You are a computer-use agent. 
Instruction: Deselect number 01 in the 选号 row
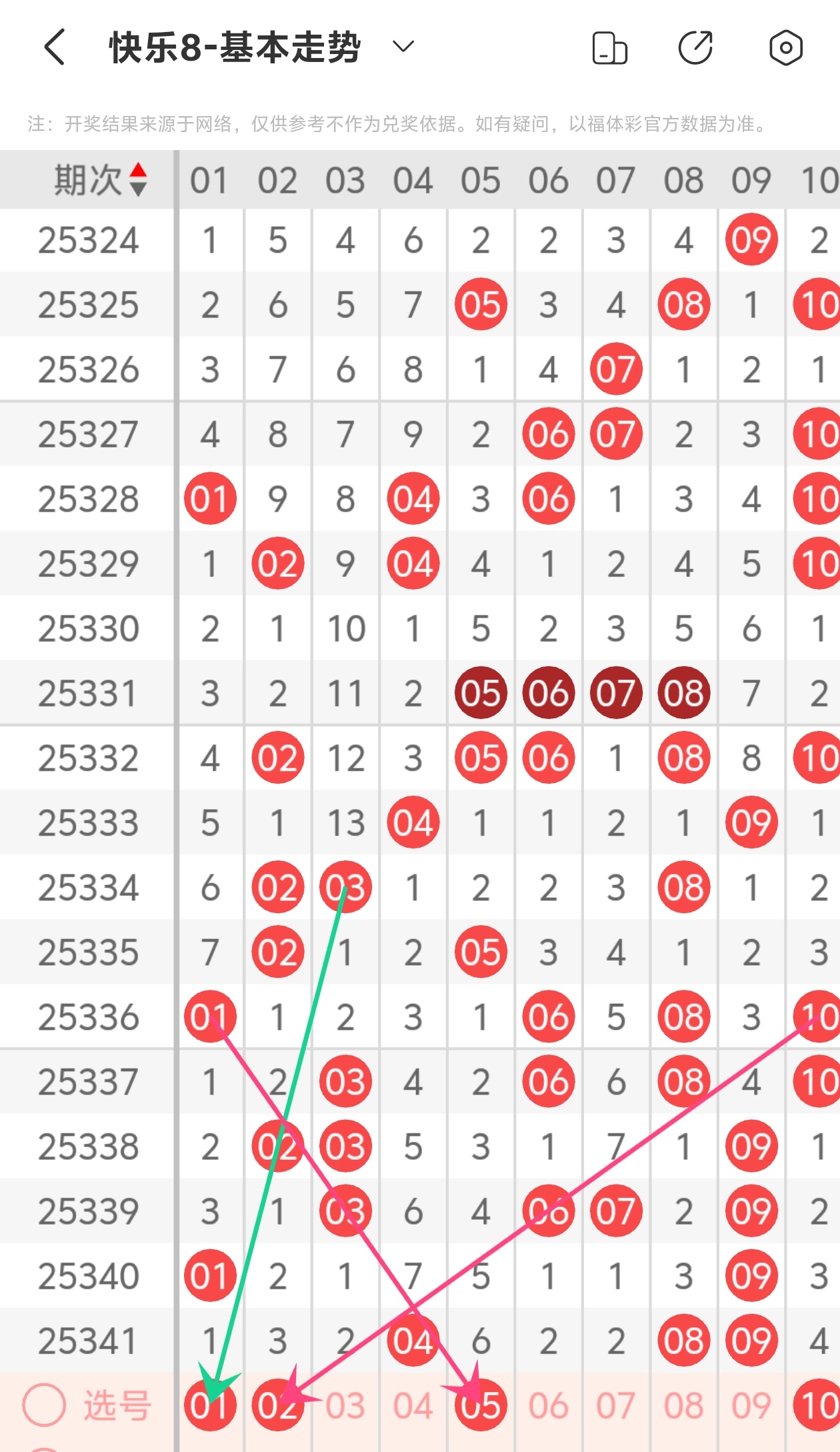pyautogui.click(x=210, y=1406)
